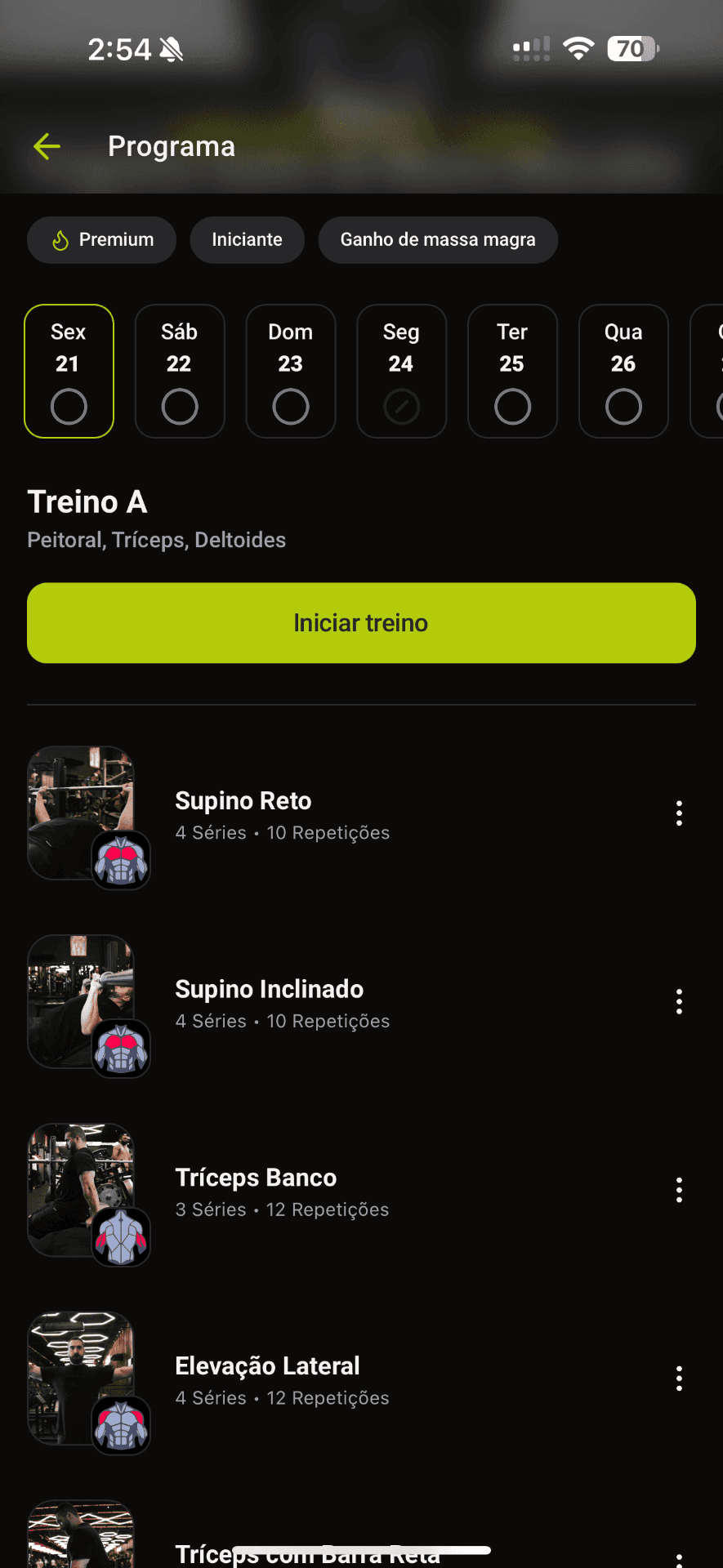
Task: Switch to Sáb 22
Action: (180, 372)
